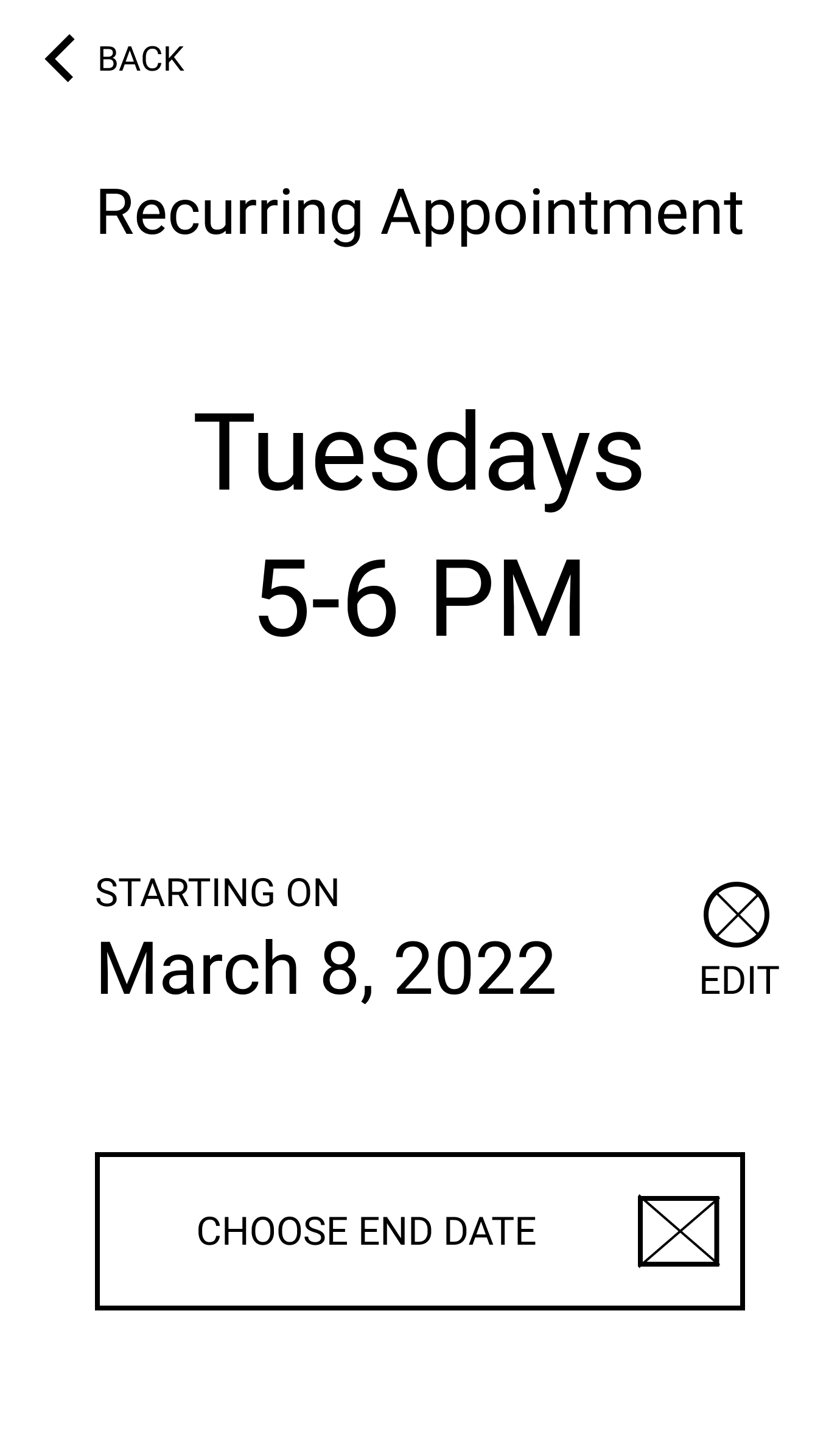Go back to the previous screen
840x1442 pixels.
(x=114, y=59)
